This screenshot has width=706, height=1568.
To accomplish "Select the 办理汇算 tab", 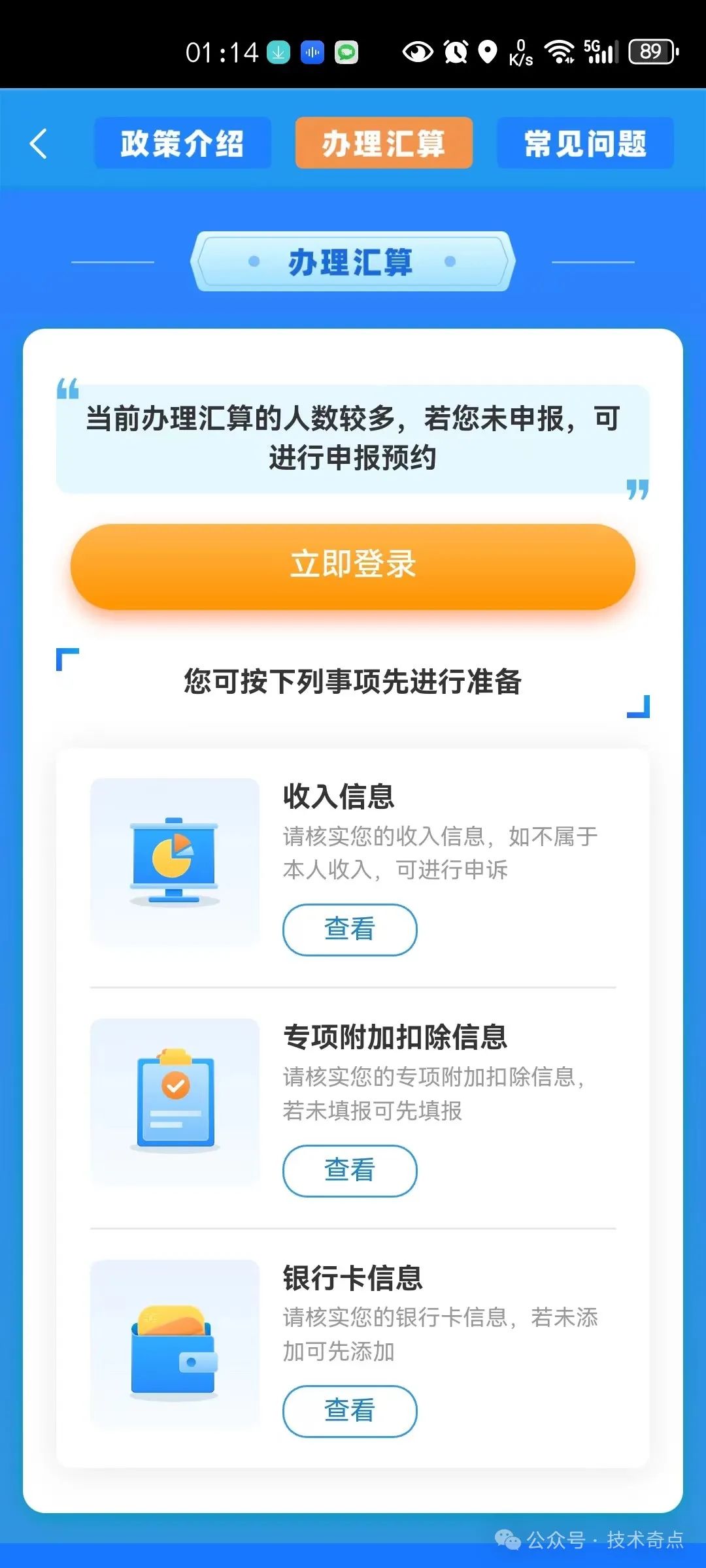I will pos(384,143).
